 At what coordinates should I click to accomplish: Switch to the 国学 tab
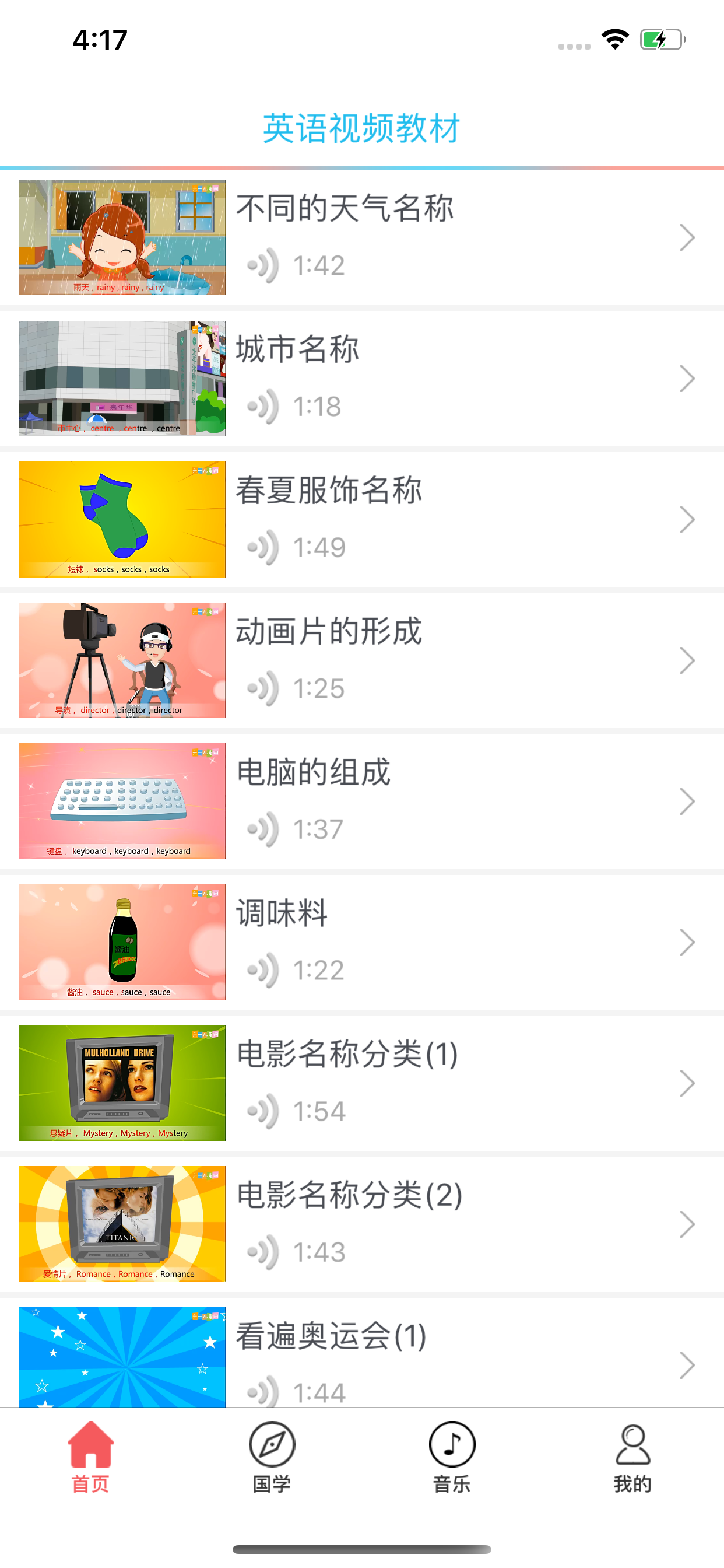271,1457
